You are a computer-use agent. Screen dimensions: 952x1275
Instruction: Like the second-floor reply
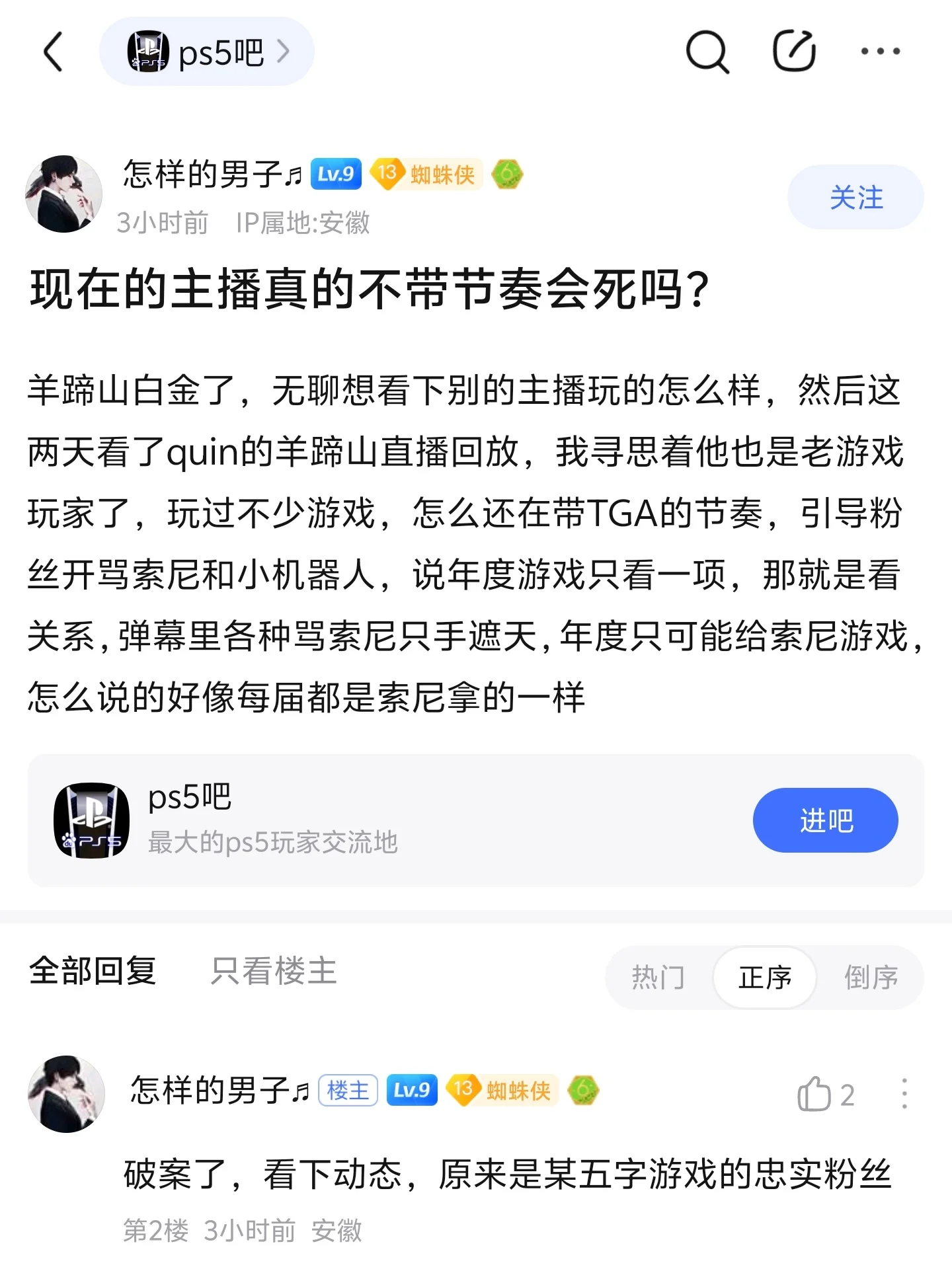point(814,1095)
